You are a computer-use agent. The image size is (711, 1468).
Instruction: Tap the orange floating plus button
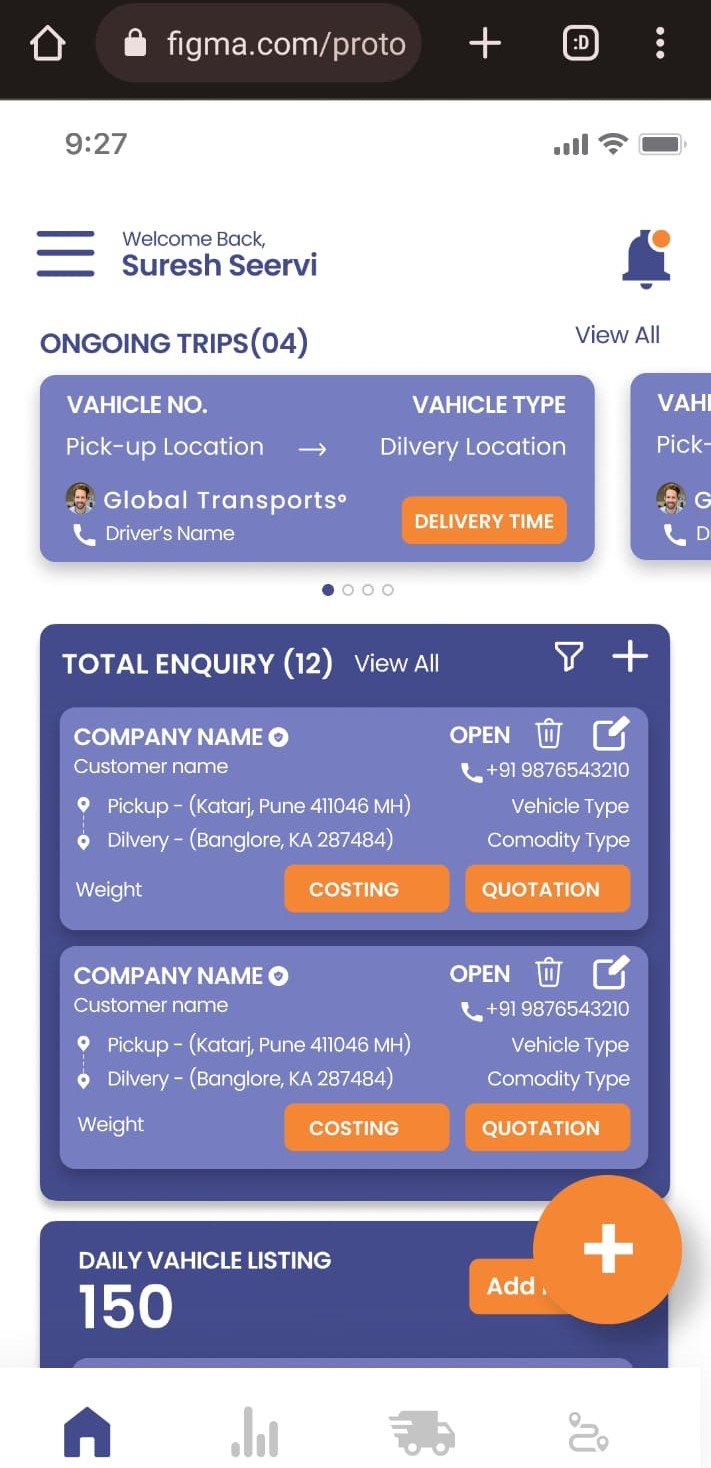tap(608, 1249)
